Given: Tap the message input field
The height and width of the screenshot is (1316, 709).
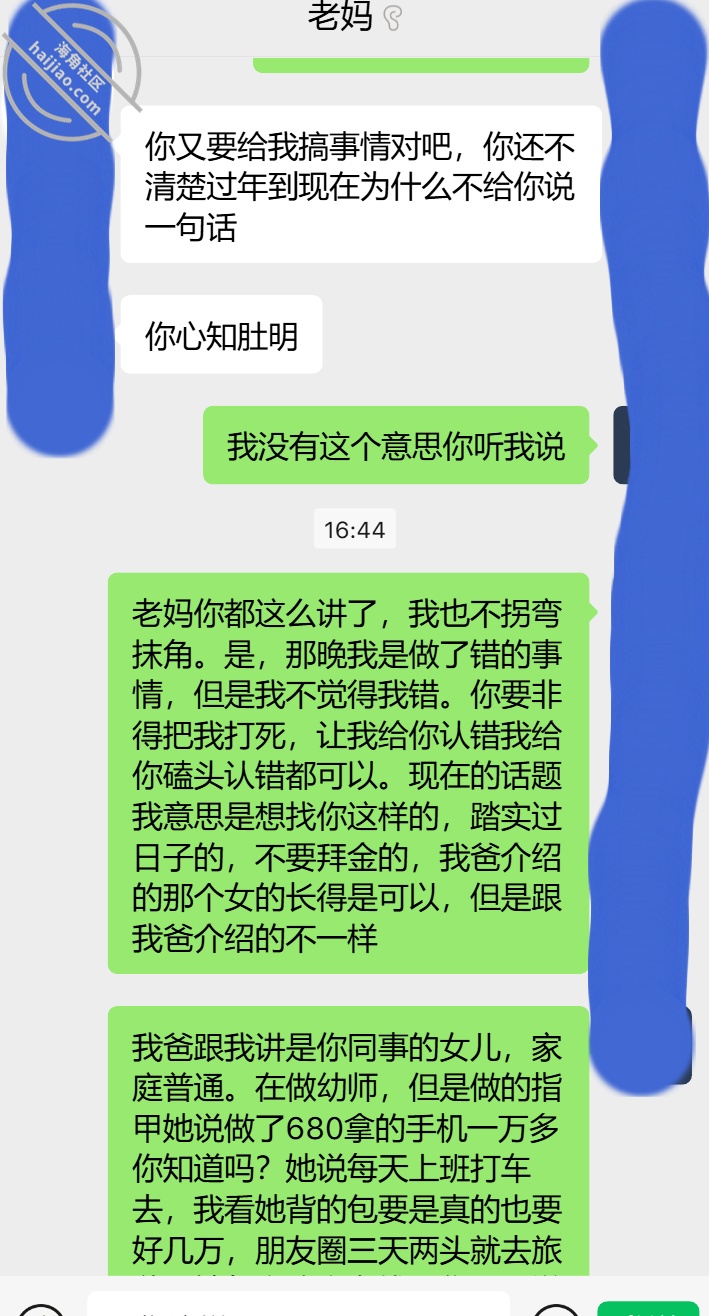Looking at the screenshot, I should click(298, 1306).
